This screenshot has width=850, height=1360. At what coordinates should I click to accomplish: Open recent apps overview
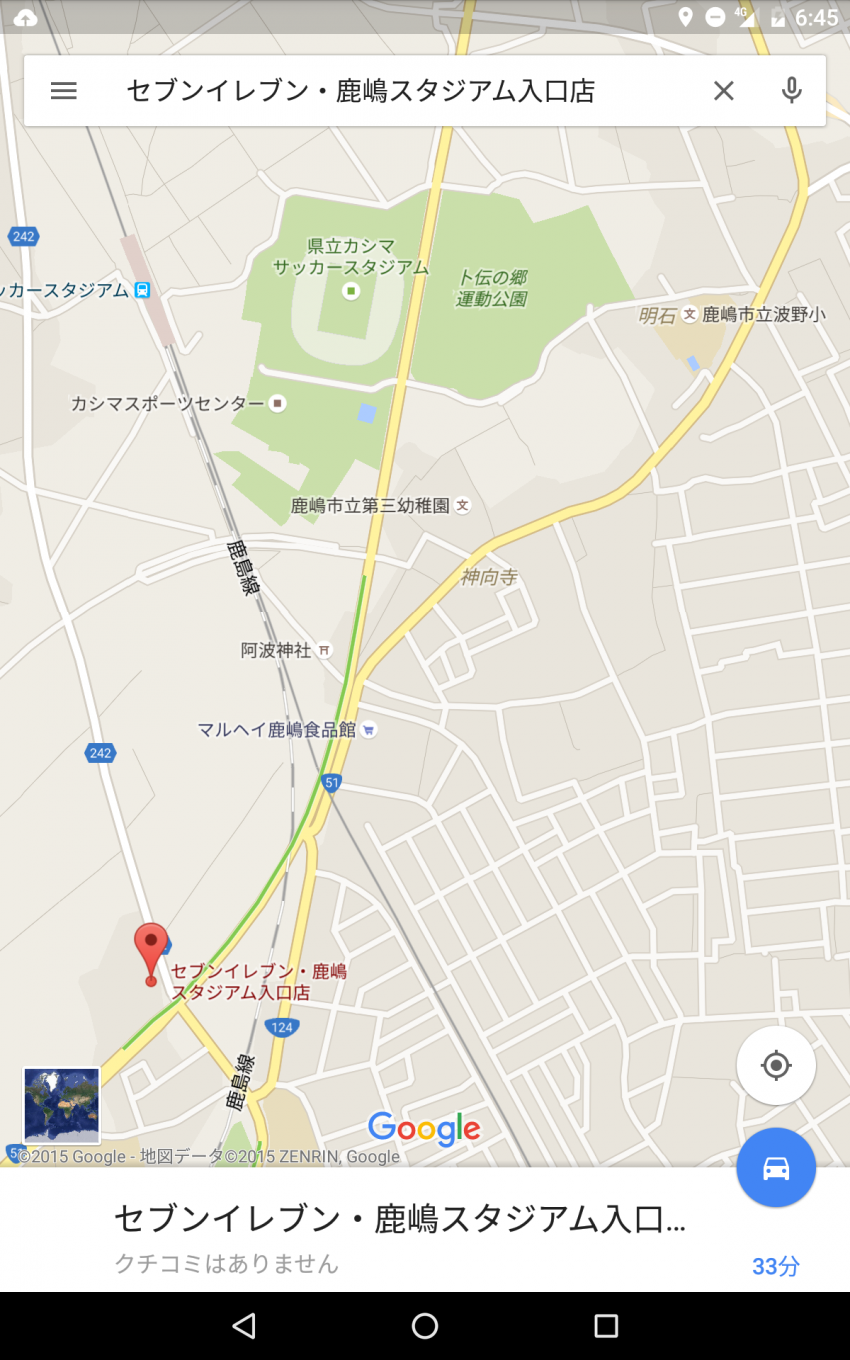click(606, 1326)
